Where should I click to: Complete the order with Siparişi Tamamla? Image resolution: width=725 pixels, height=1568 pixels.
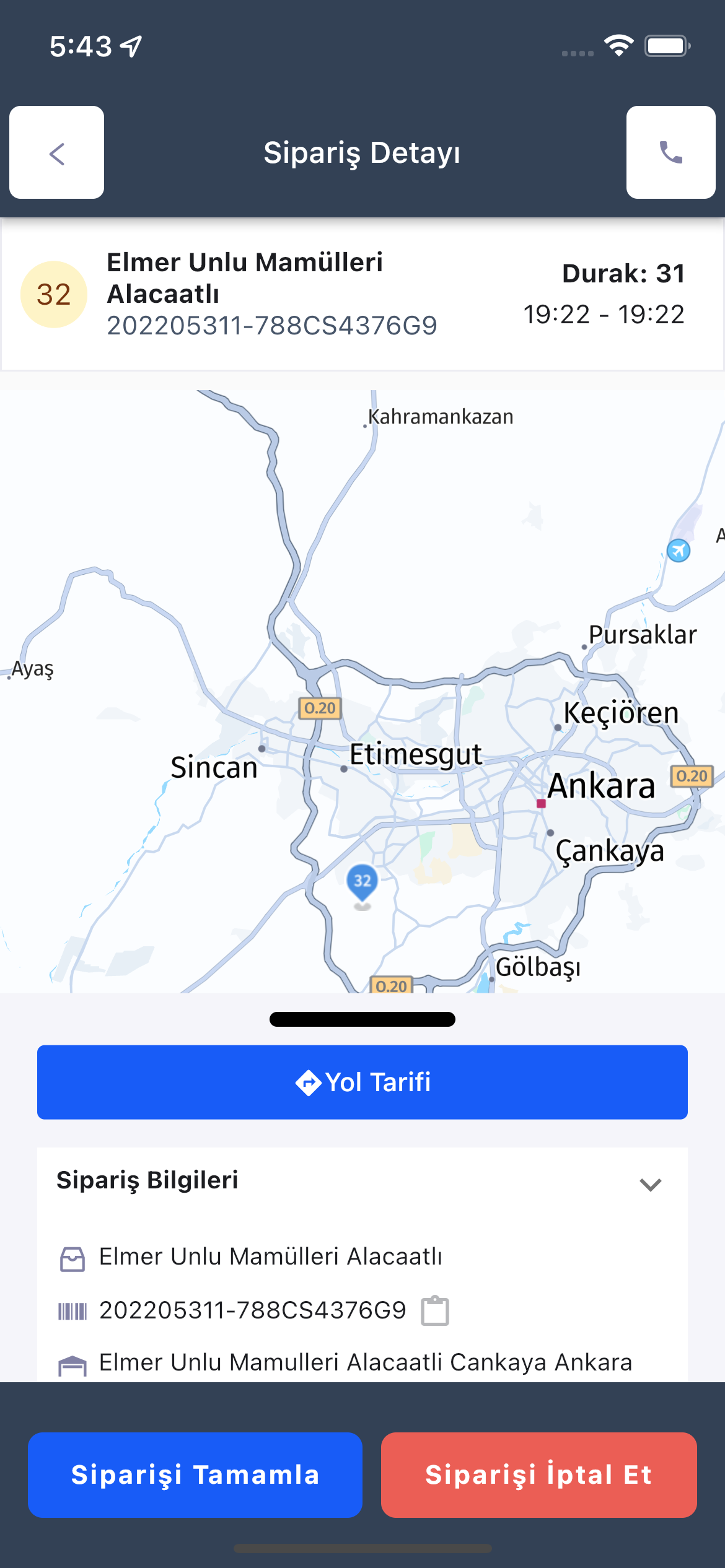(195, 1474)
